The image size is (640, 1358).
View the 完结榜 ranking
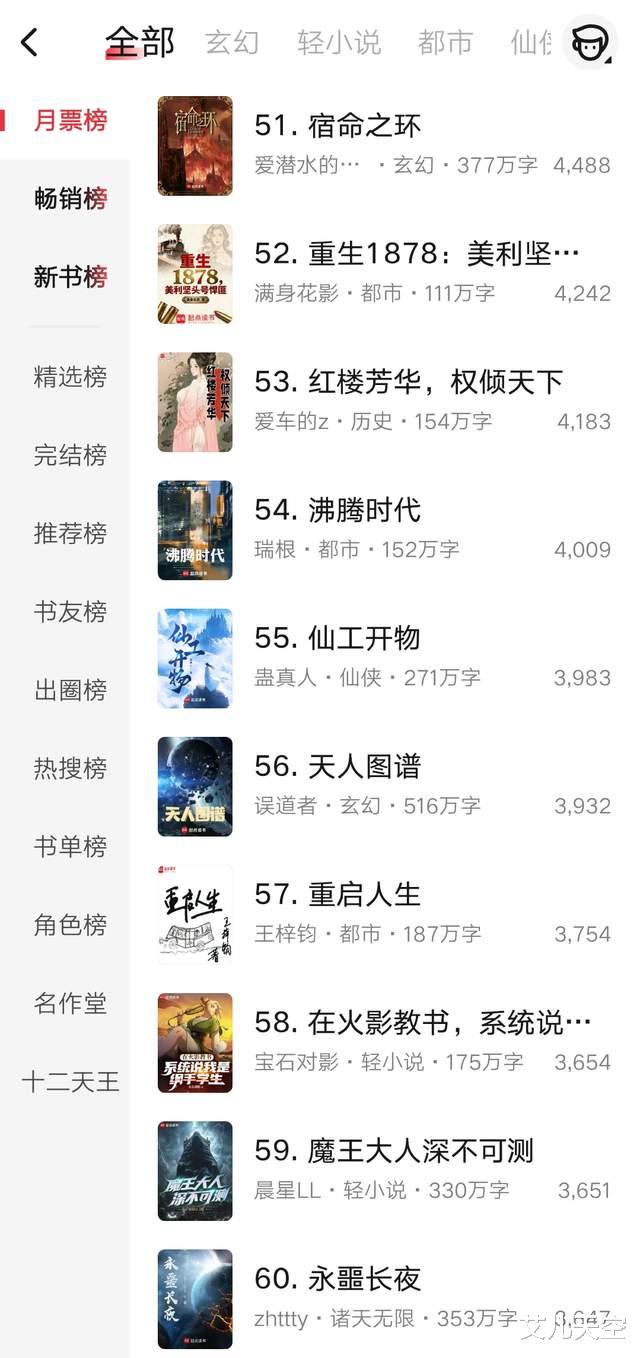[70, 455]
